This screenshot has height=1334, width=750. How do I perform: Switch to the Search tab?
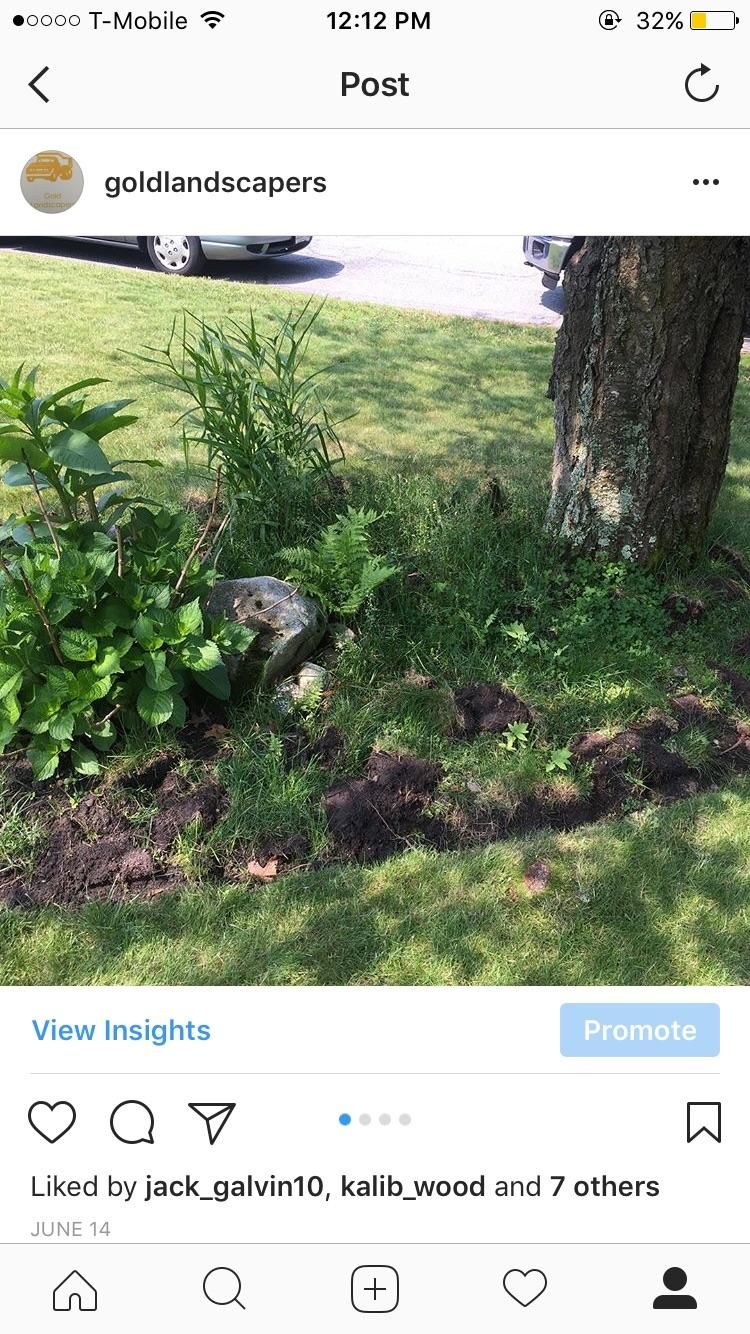pyautogui.click(x=224, y=1289)
